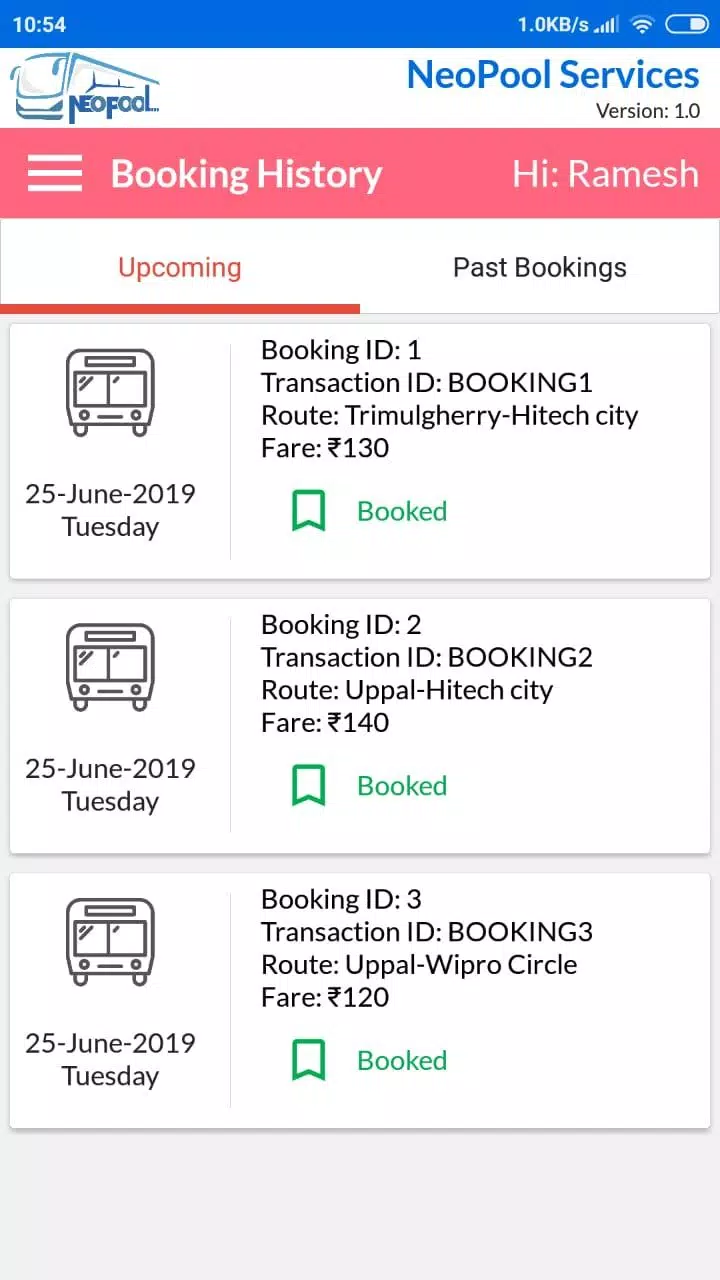
Task: View the Uppal-Wipro Circle booking card
Action: [x=360, y=1001]
